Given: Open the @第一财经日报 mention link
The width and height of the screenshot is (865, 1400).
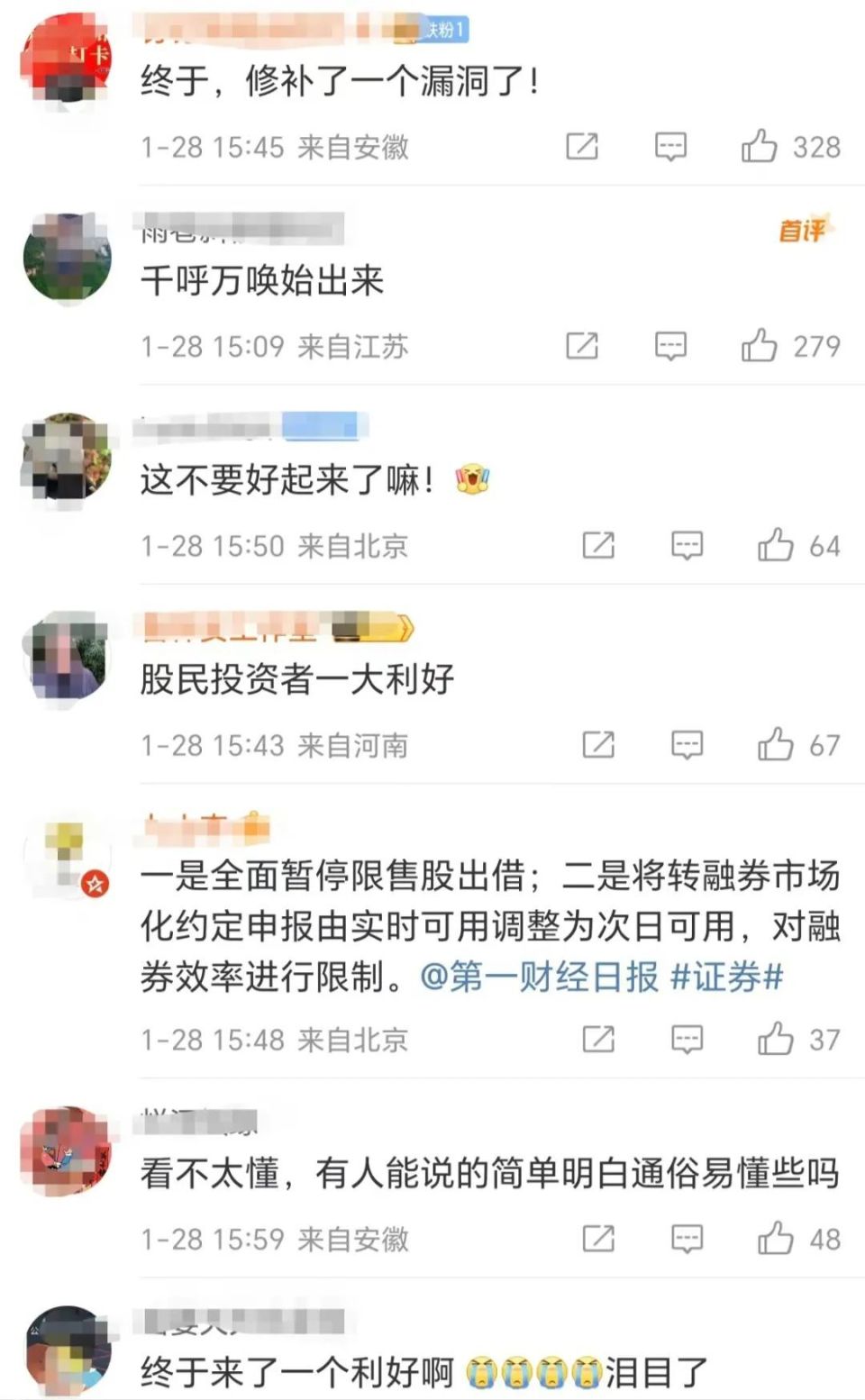Looking at the screenshot, I should pyautogui.click(x=539, y=977).
